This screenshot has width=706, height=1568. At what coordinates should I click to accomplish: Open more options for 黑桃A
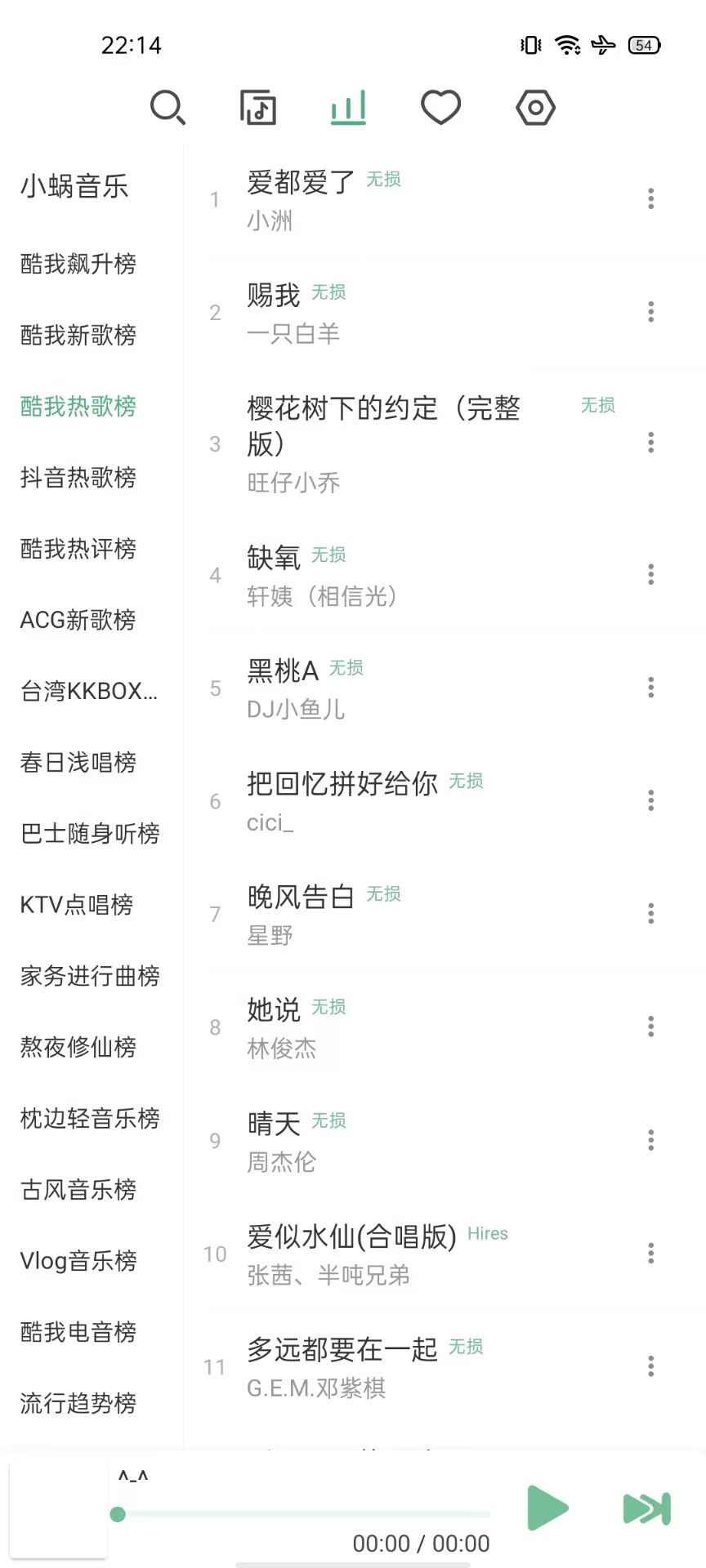(650, 688)
